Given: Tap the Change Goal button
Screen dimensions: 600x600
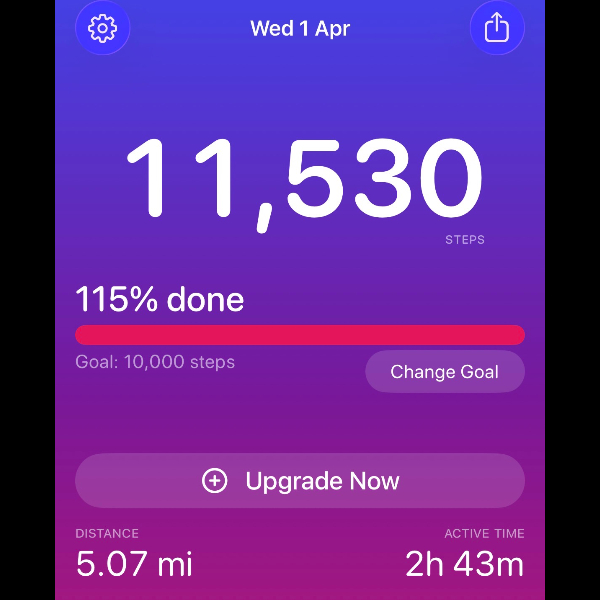Looking at the screenshot, I should pos(444,372).
